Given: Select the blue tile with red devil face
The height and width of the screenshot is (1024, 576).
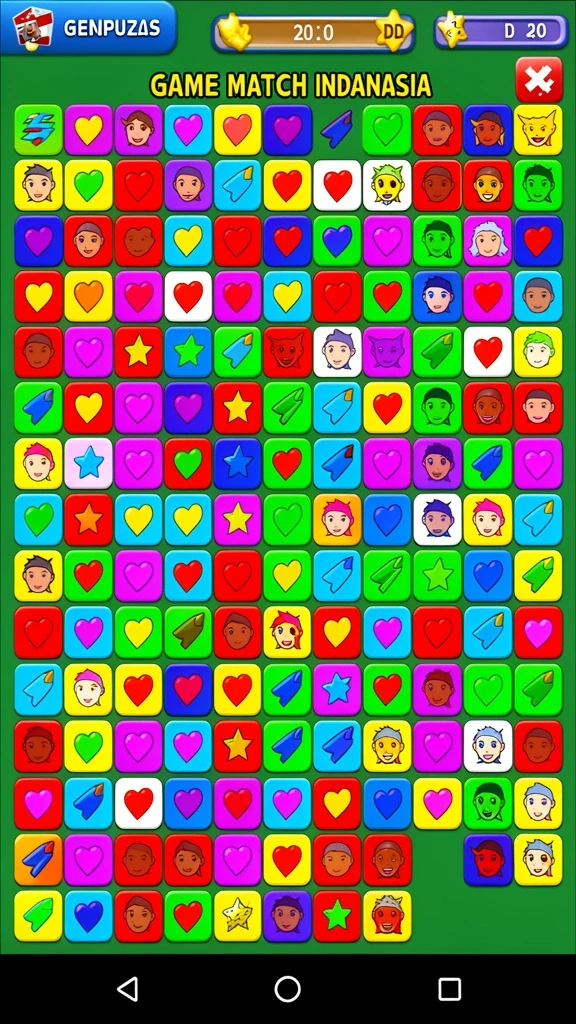Looking at the screenshot, I should tap(488, 859).
